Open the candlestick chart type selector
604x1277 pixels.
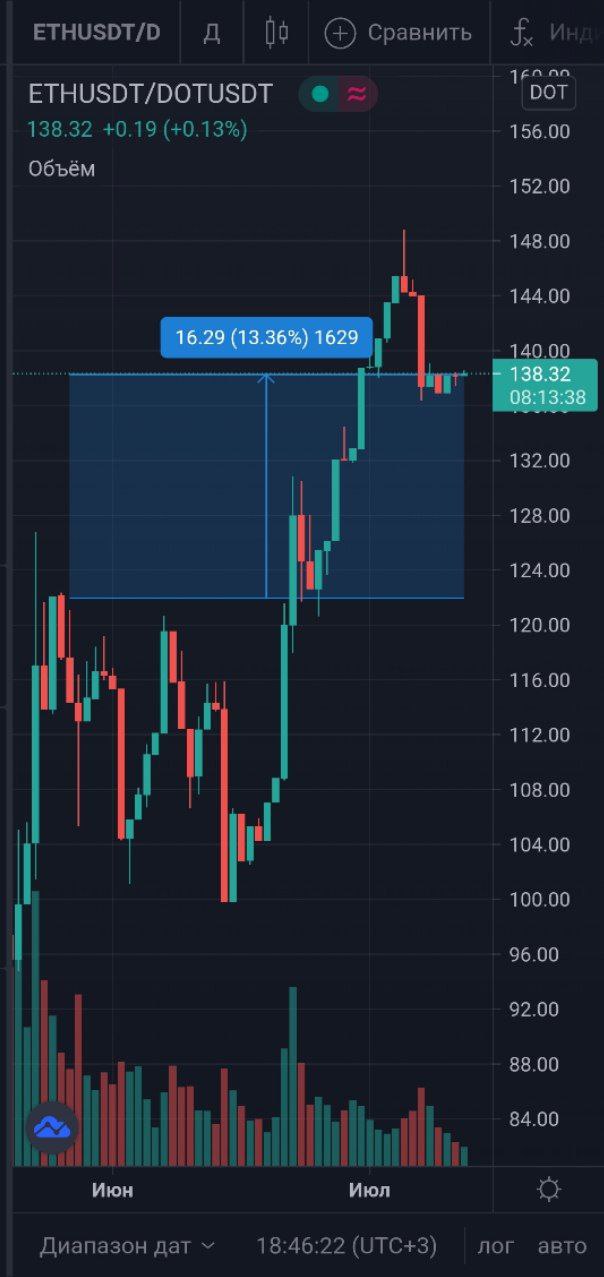(x=277, y=32)
